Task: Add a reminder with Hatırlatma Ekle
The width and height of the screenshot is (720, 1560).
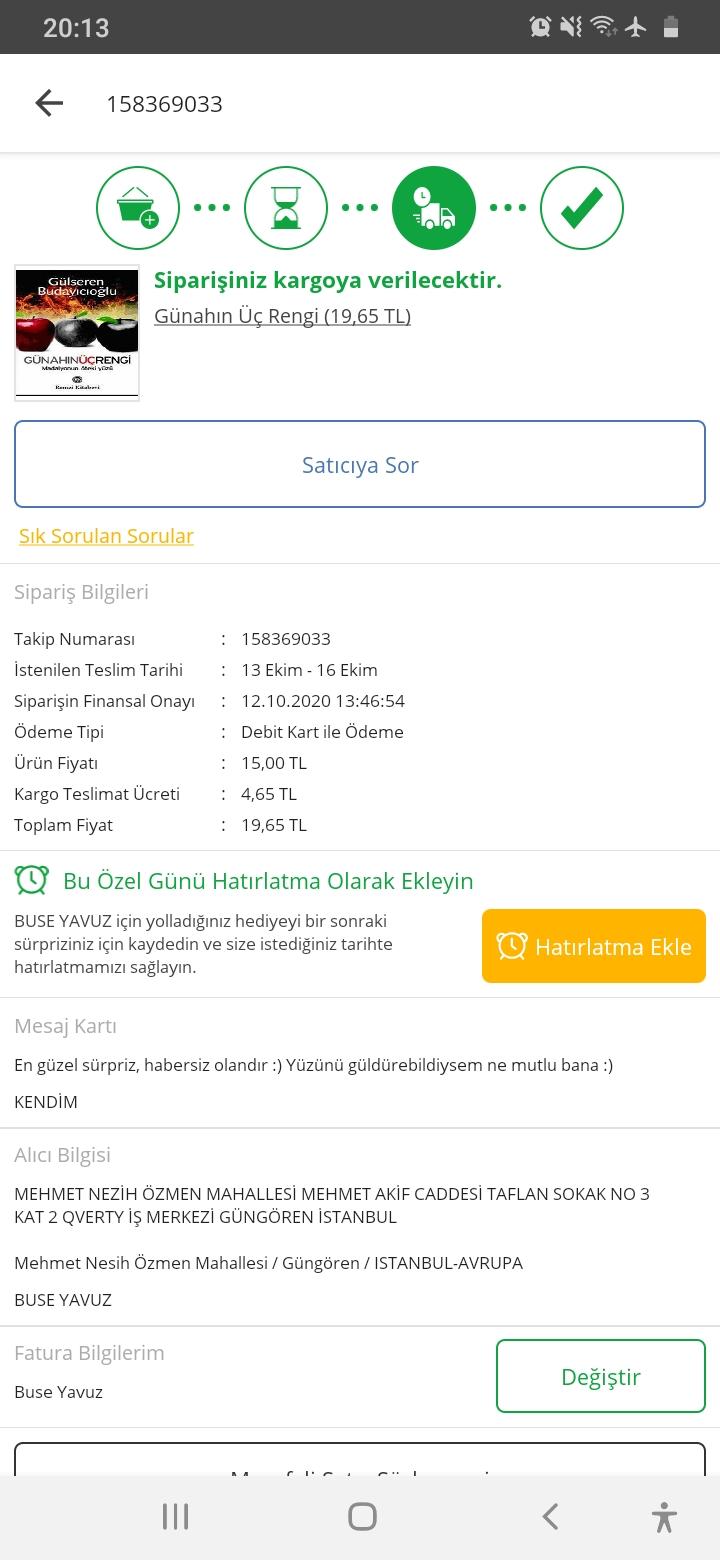Action: pos(594,946)
